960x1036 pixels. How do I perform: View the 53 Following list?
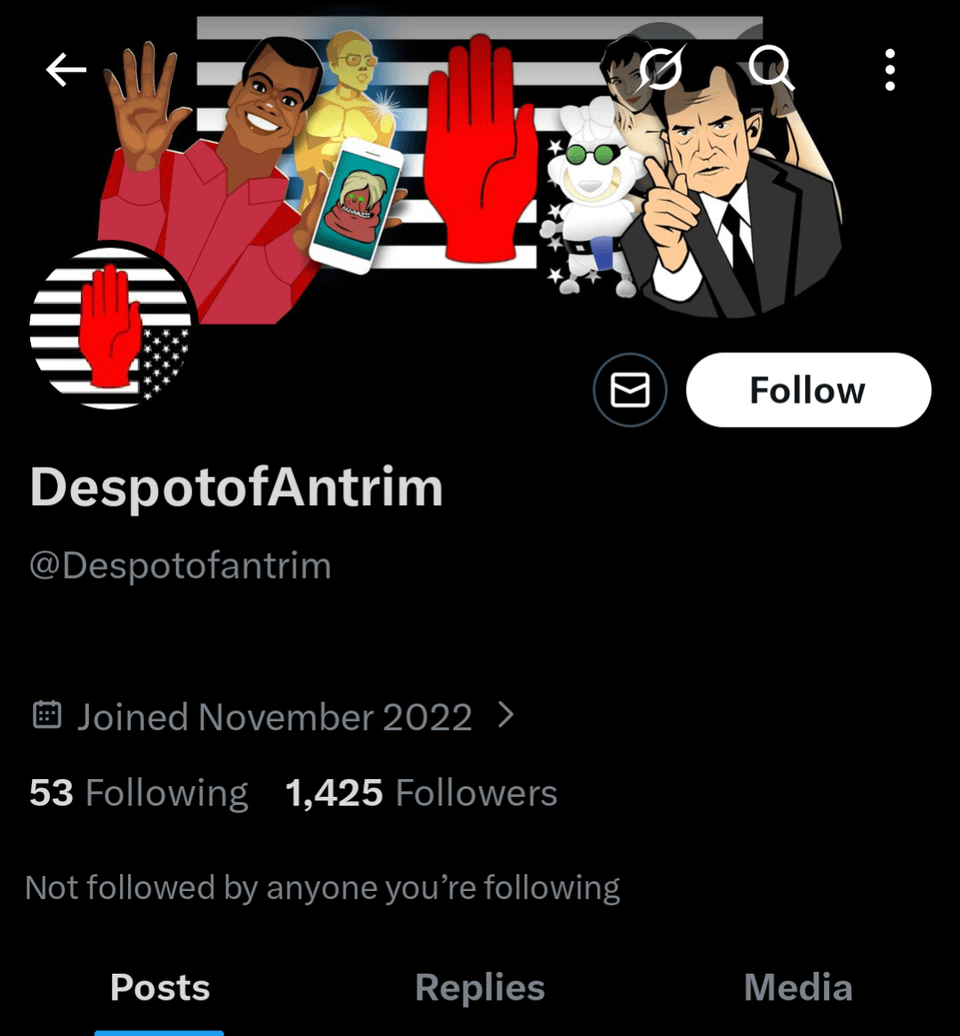coord(139,793)
